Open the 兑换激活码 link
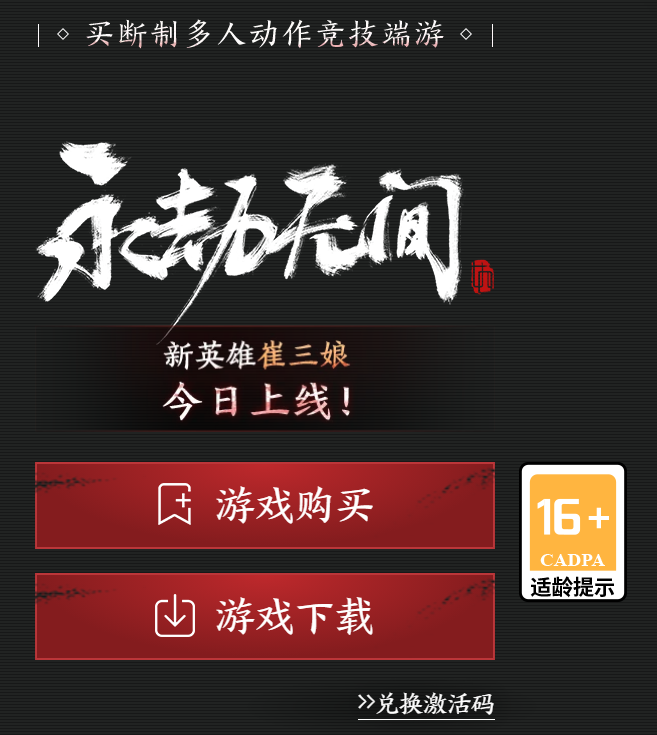The image size is (657, 735). (x=426, y=704)
